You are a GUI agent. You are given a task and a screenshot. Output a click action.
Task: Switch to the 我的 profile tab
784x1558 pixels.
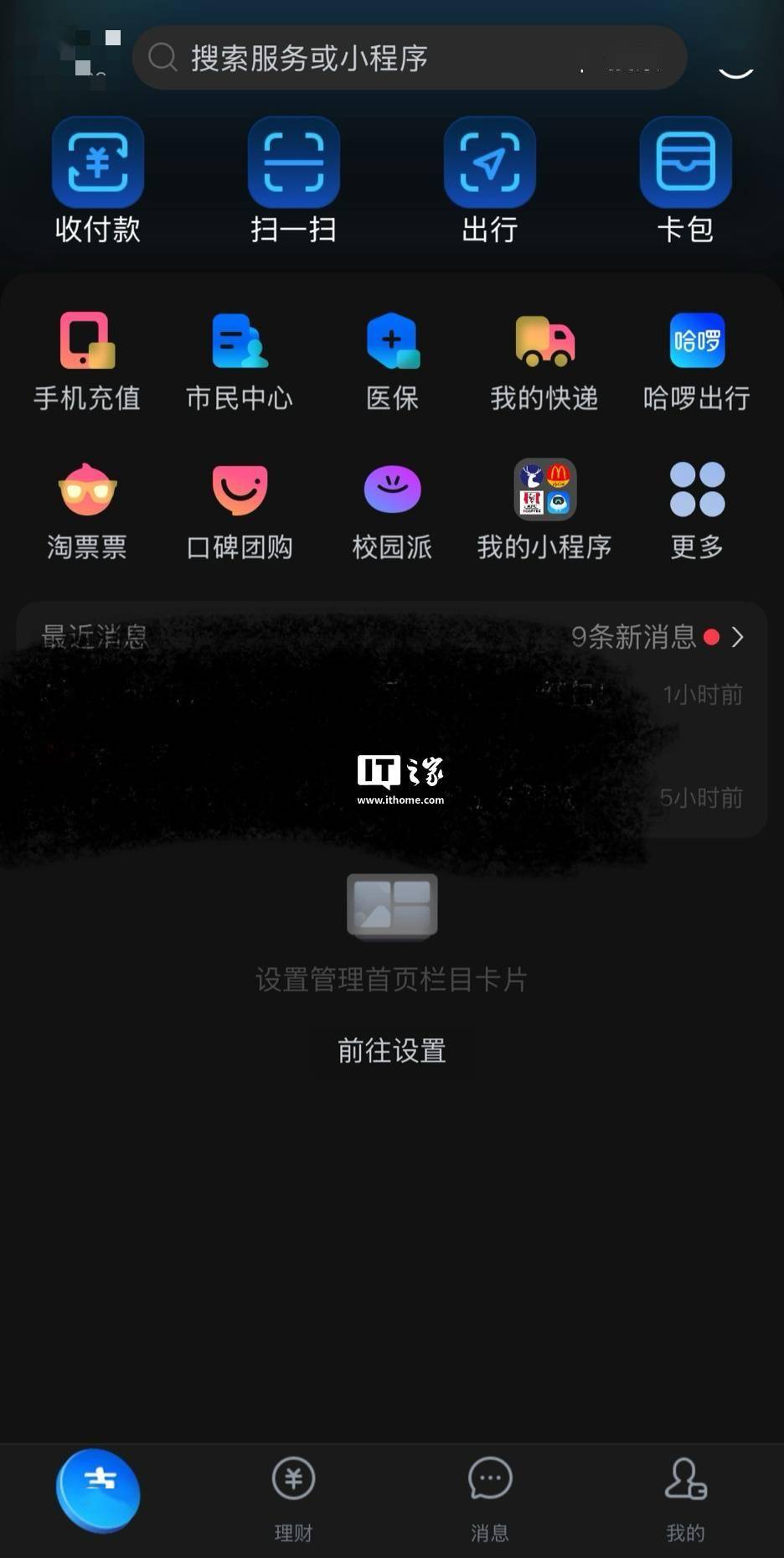685,1498
